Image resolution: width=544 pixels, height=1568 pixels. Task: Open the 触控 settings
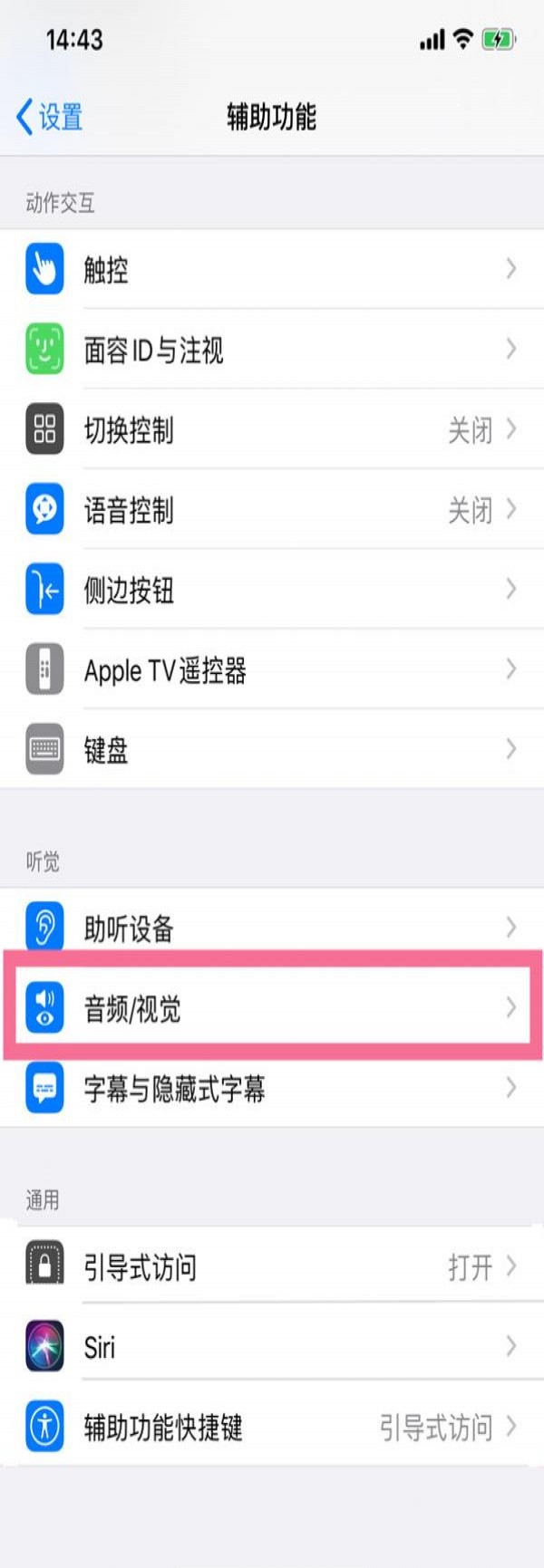[x=272, y=269]
